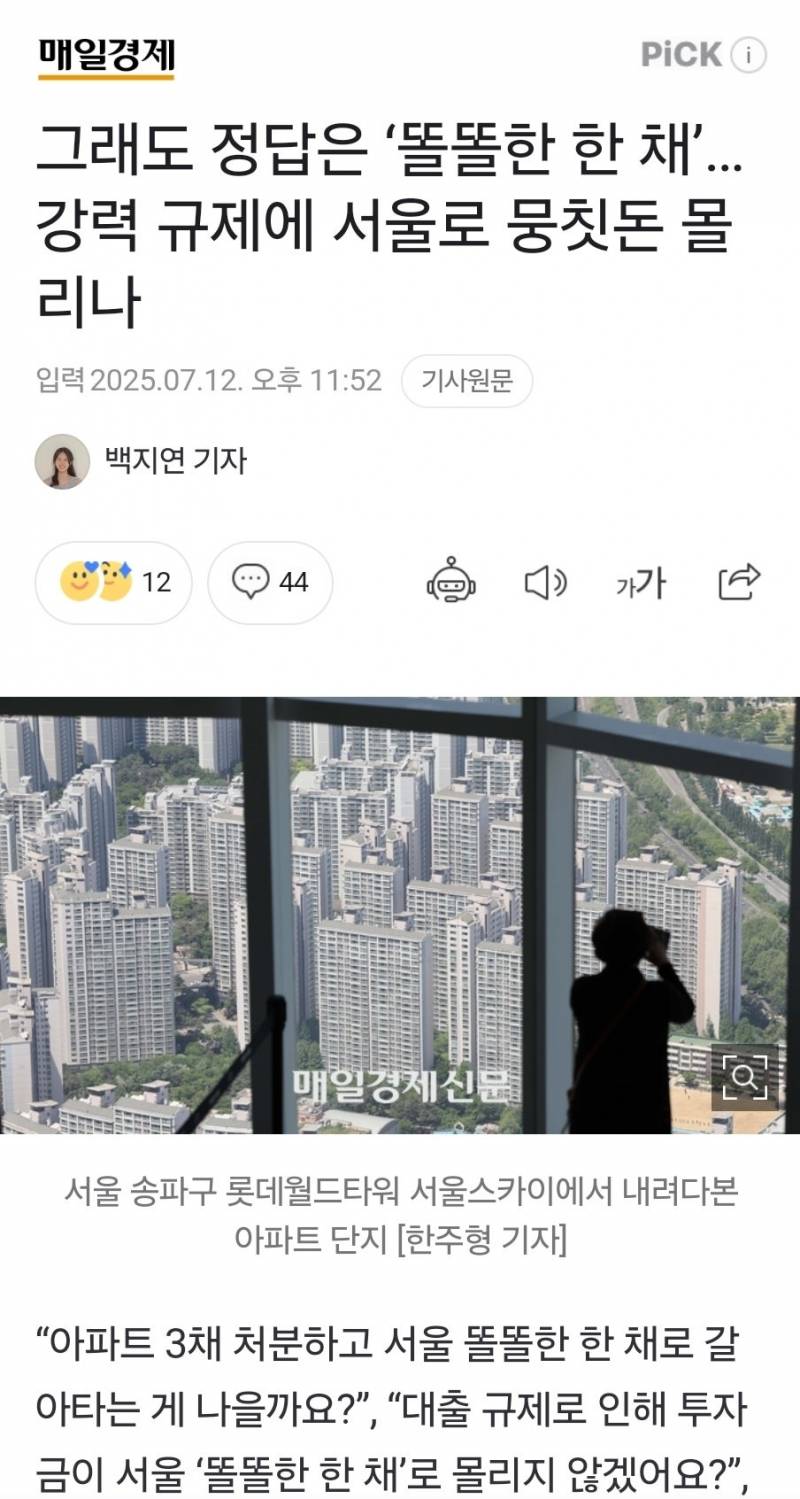Open the 매일경제 publisher page
This screenshot has height=1499, width=800.
pyautogui.click(x=106, y=57)
